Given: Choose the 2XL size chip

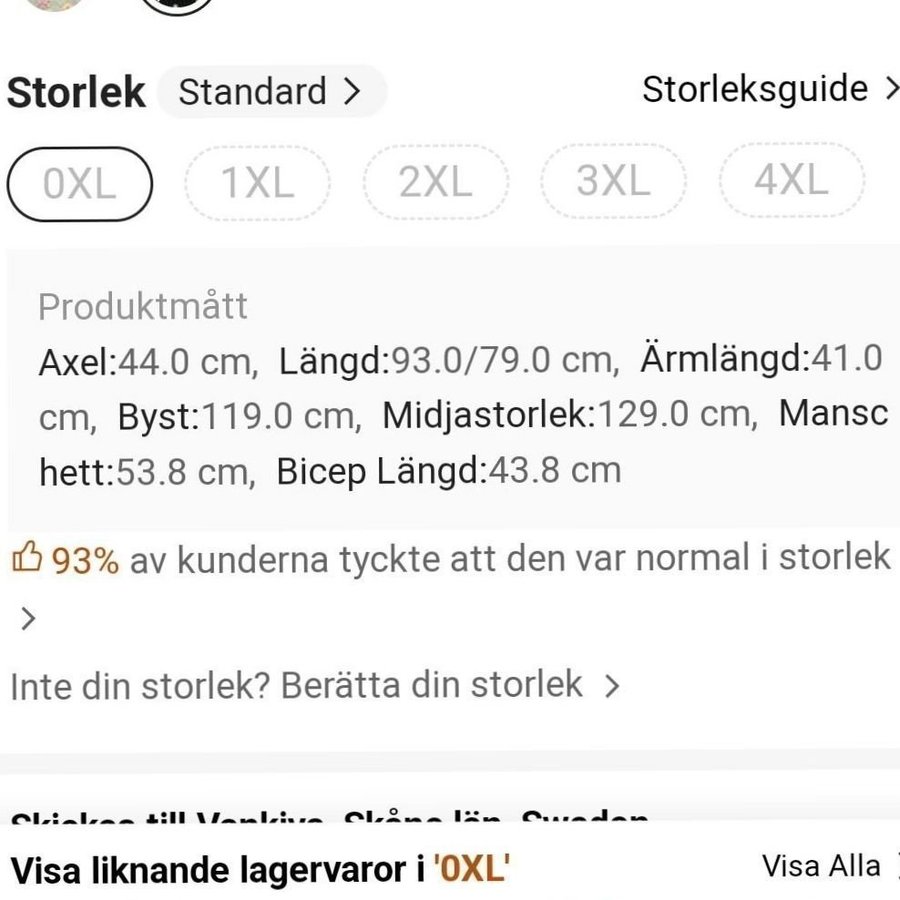Looking at the screenshot, I should pyautogui.click(x=435, y=182).
